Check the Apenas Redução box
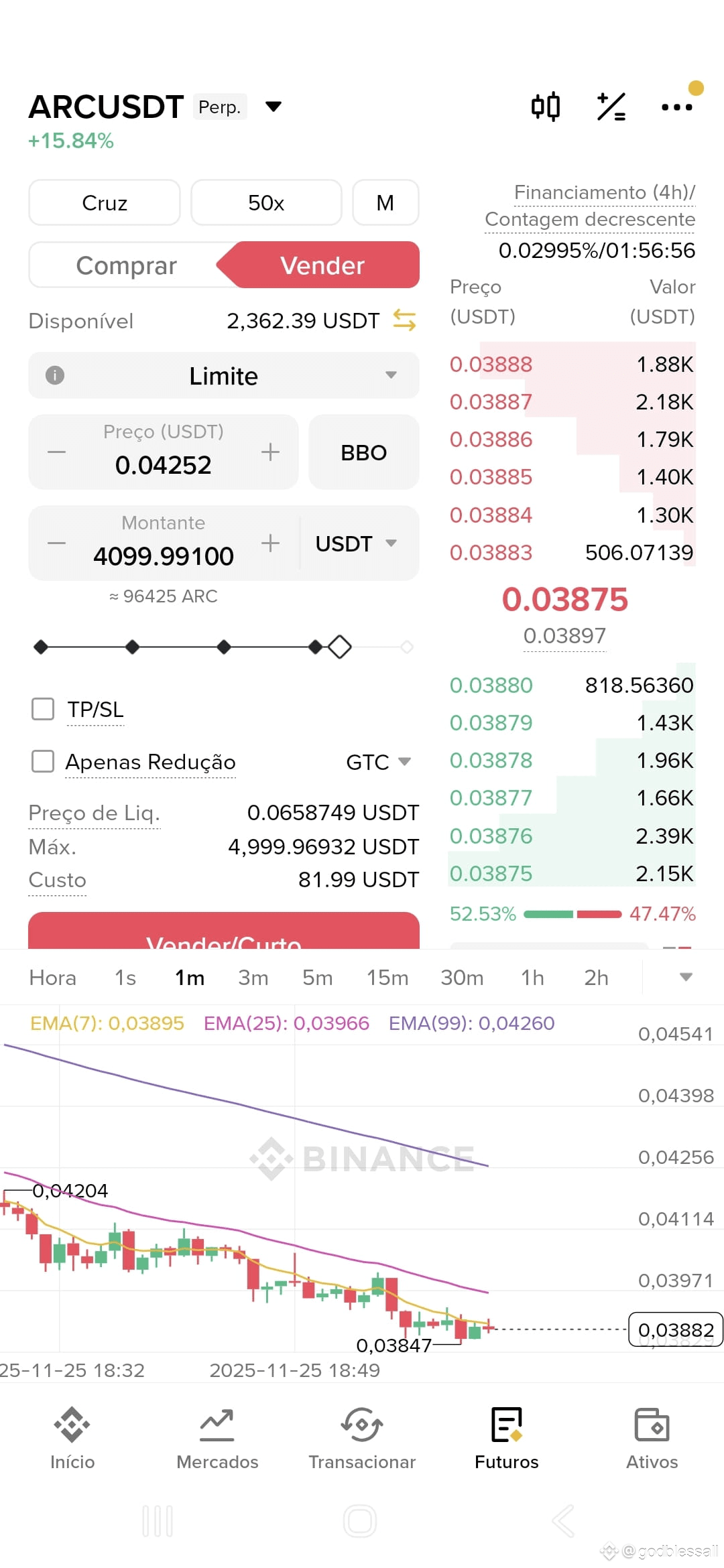 pos(43,761)
